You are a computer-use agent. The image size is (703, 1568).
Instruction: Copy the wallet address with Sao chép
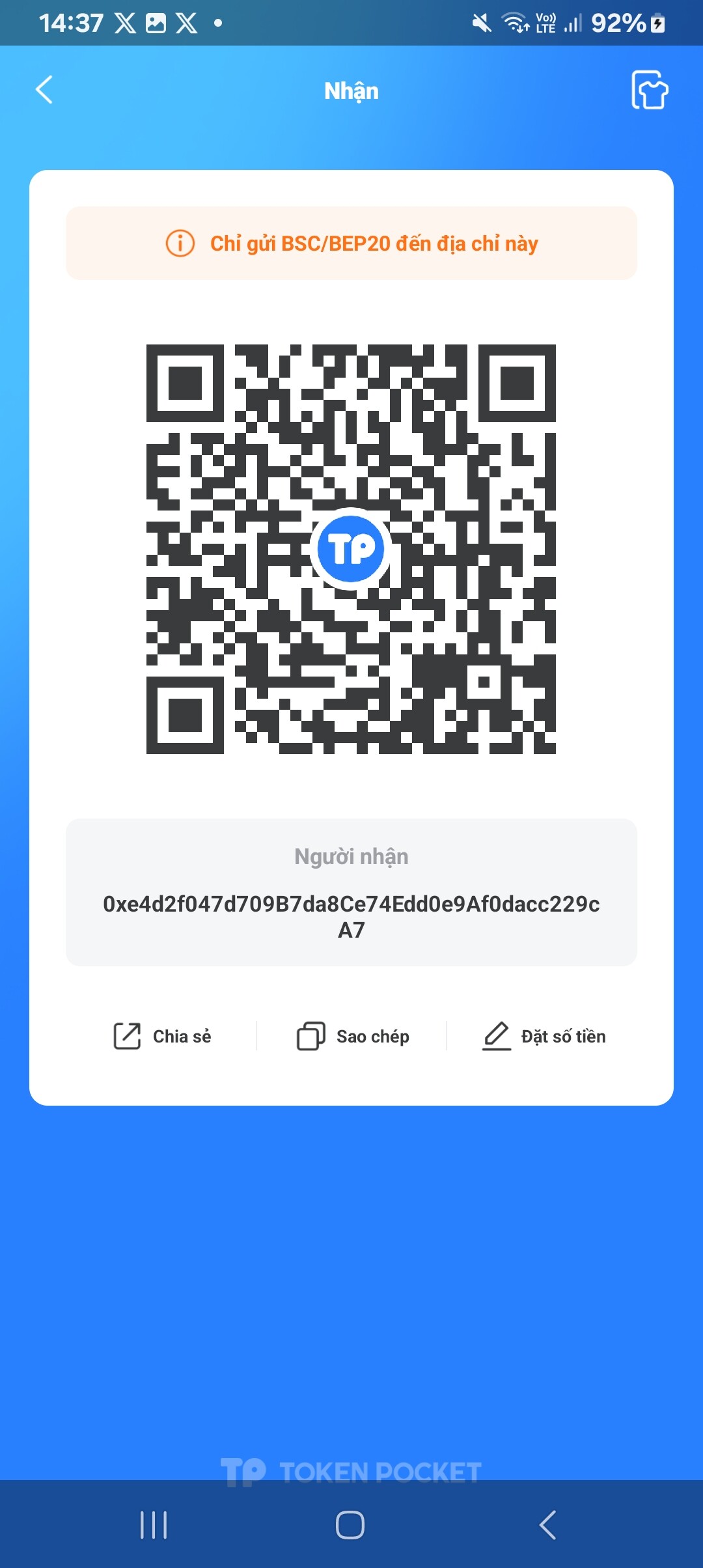(353, 1036)
